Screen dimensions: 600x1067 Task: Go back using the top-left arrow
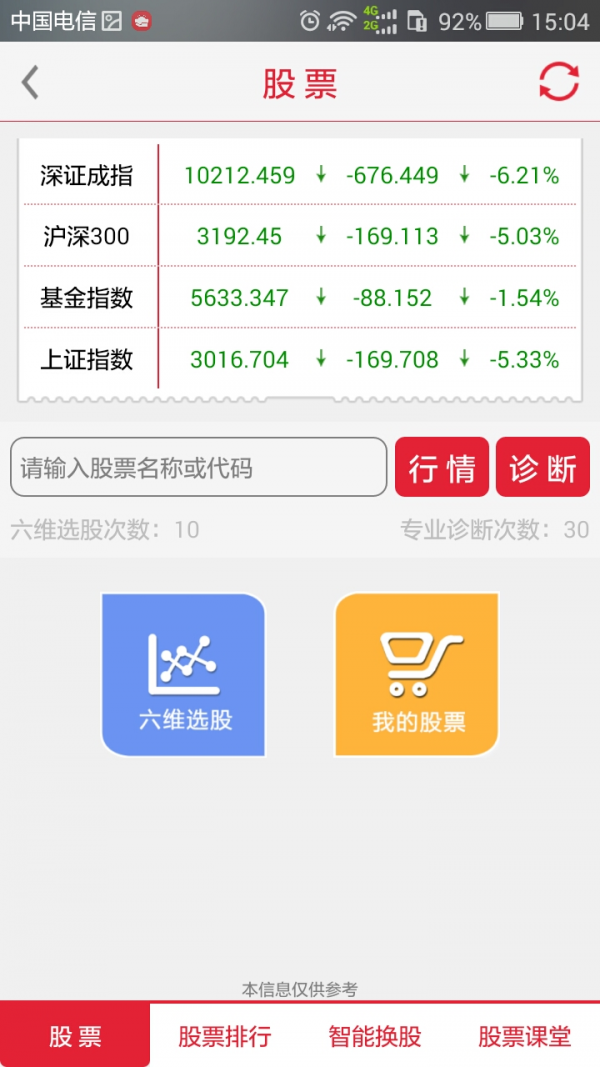31,83
